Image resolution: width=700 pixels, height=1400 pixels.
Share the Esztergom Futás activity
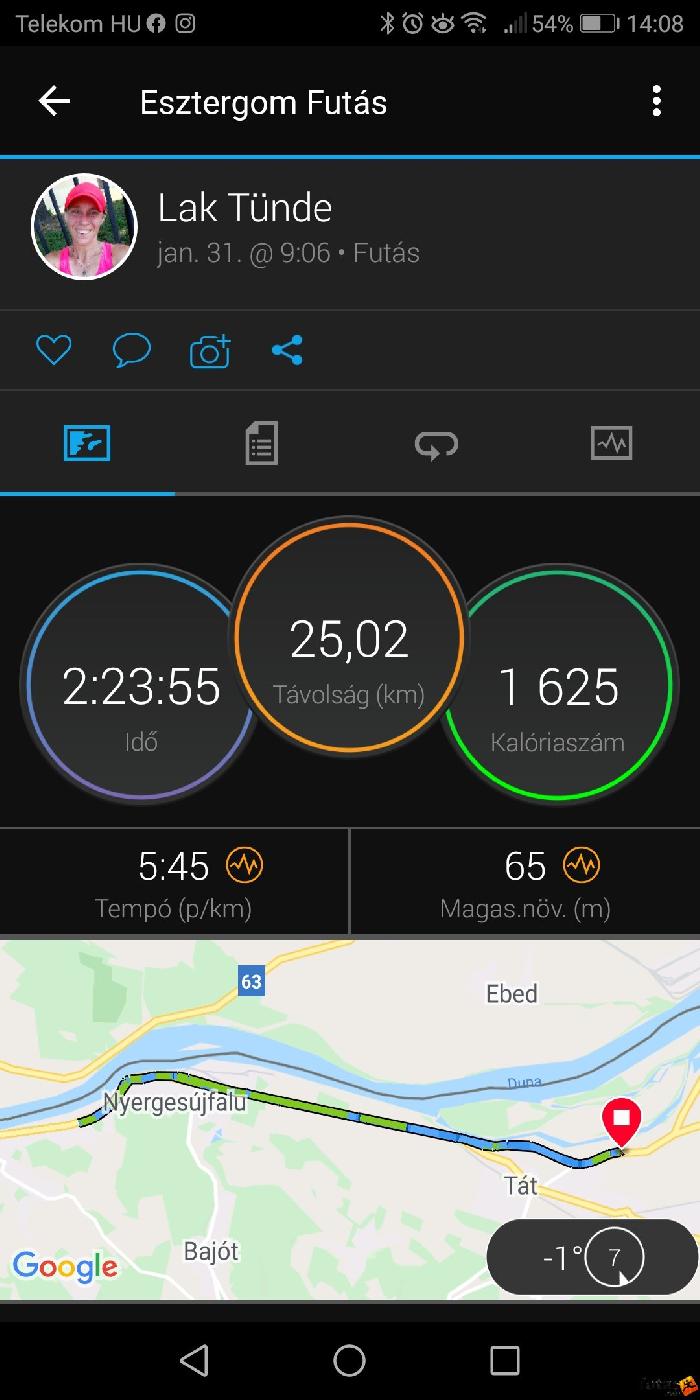287,350
